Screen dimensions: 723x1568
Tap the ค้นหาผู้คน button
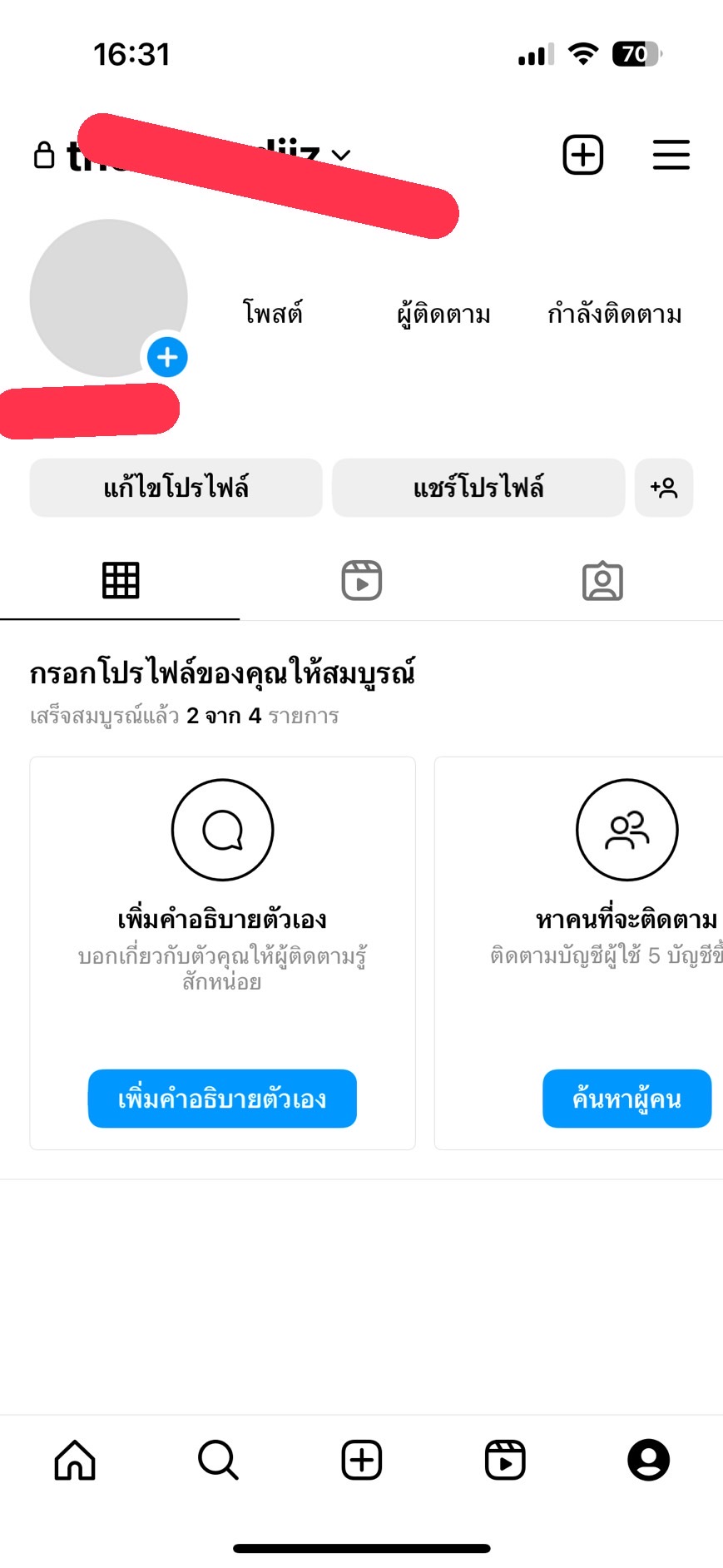click(x=626, y=1099)
